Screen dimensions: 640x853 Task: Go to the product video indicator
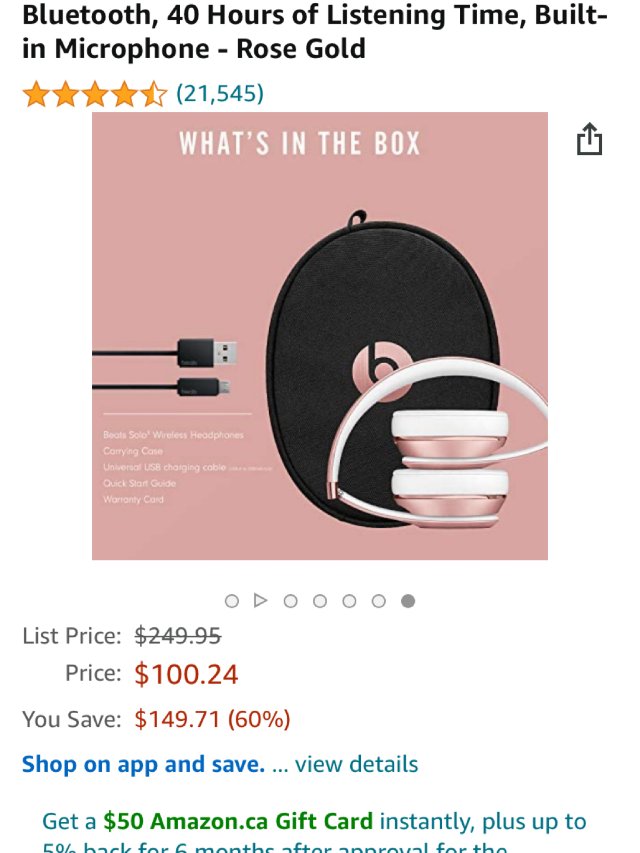pos(261,601)
